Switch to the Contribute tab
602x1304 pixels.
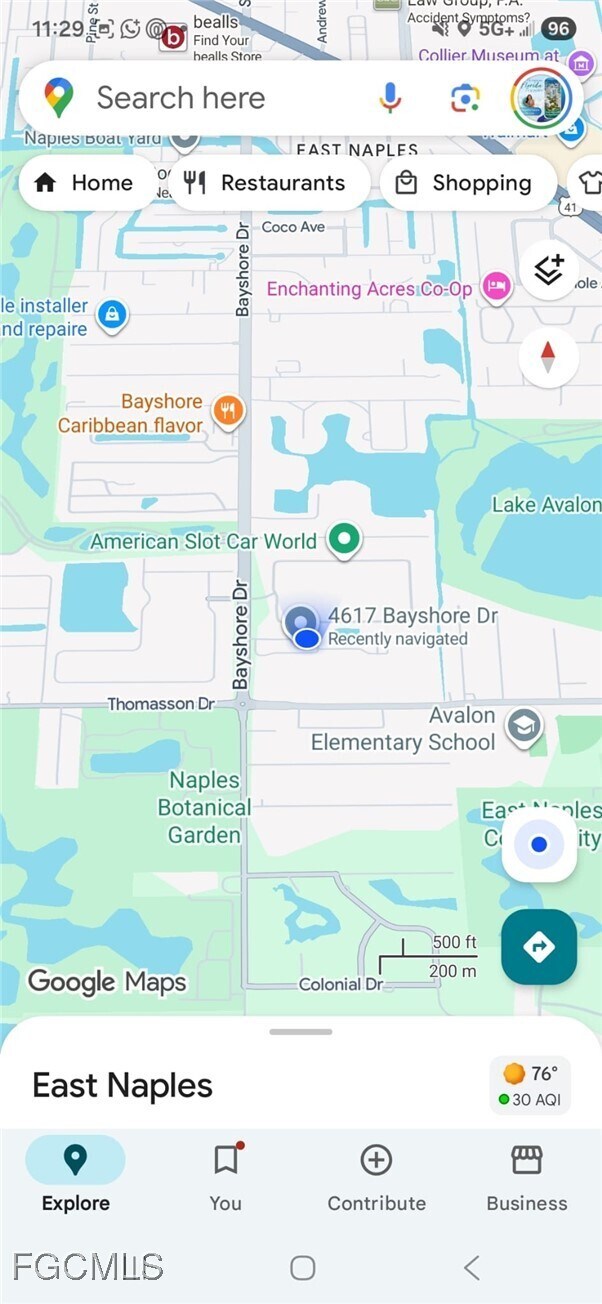pos(376,1177)
